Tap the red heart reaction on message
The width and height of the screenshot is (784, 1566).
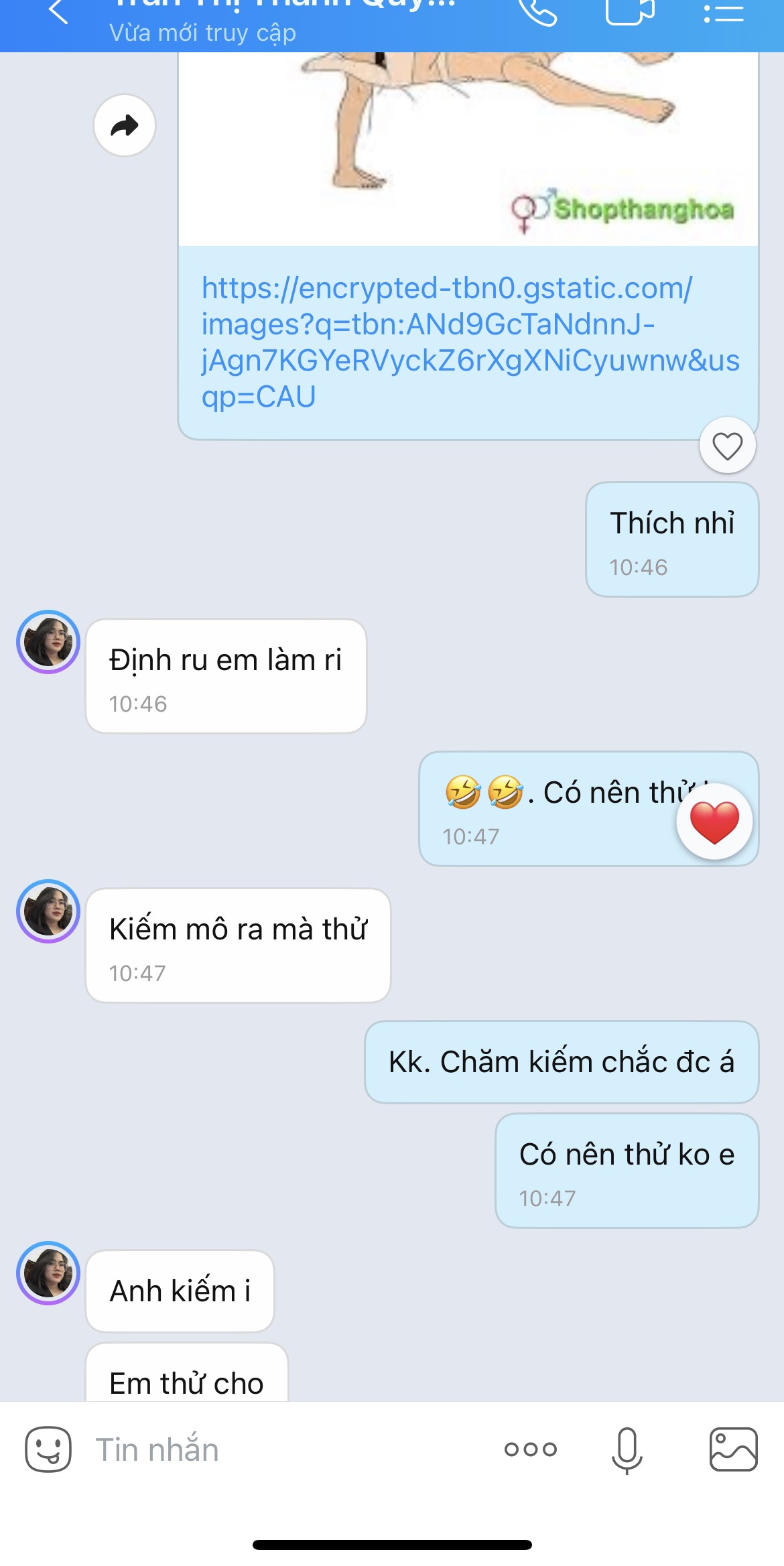714,822
